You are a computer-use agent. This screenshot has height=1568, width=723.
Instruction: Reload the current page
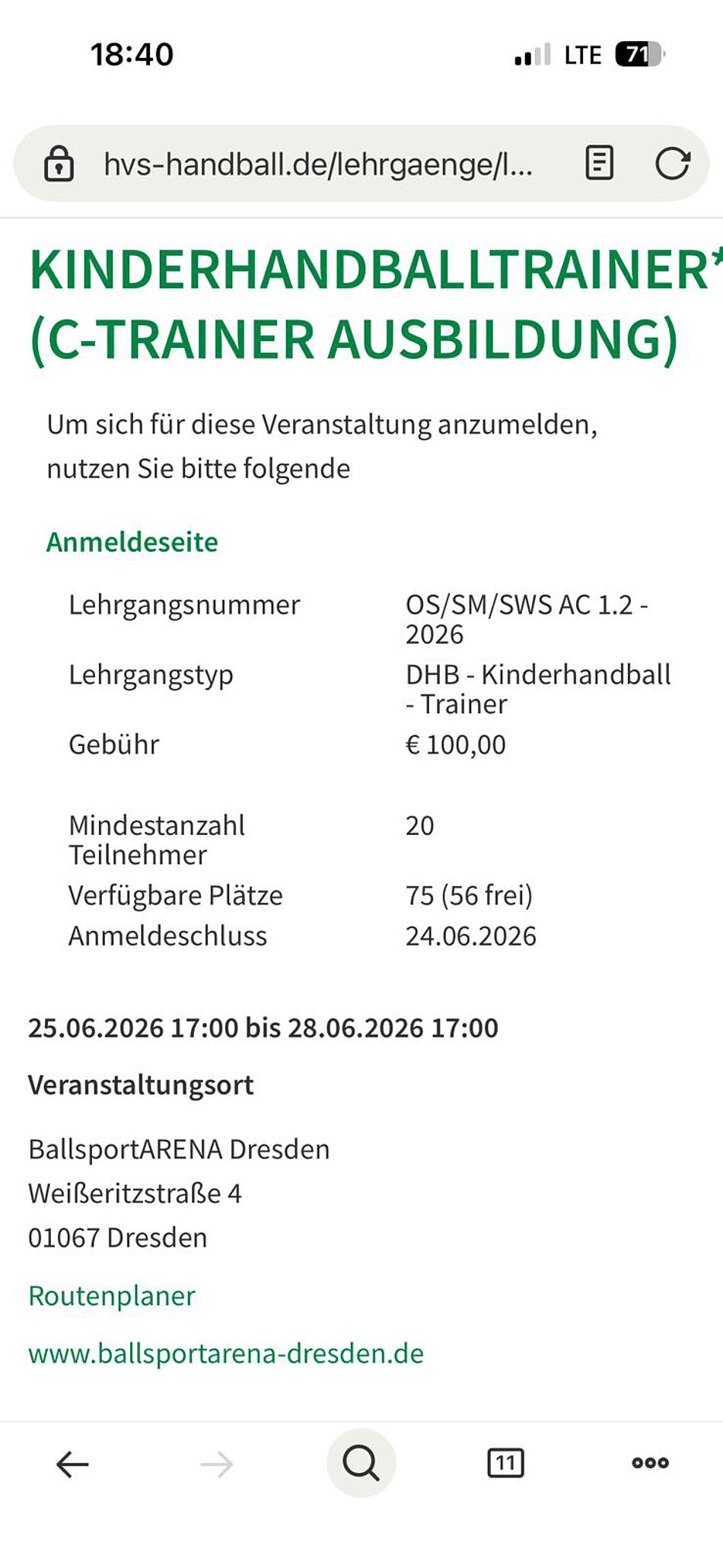tap(672, 163)
